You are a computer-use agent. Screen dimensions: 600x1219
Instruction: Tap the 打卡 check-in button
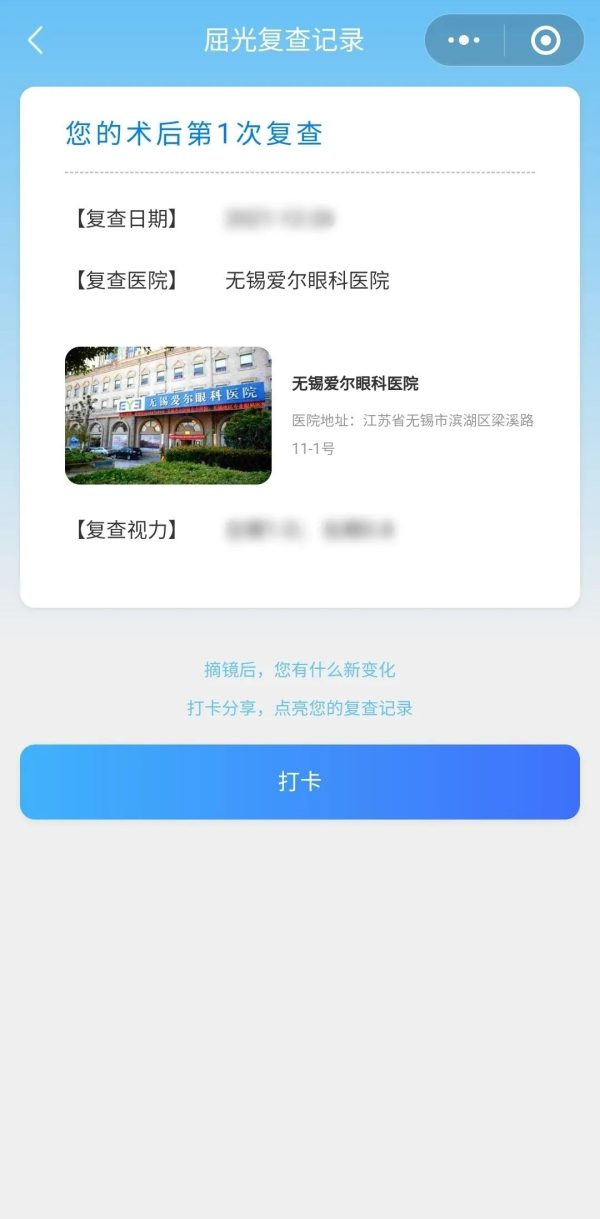300,782
